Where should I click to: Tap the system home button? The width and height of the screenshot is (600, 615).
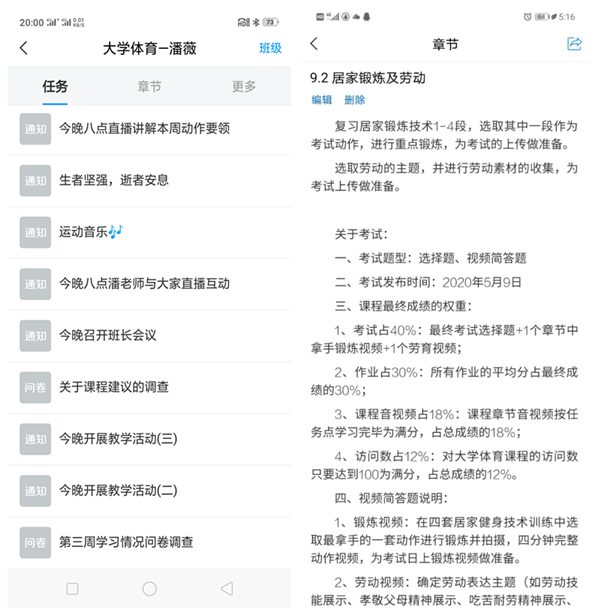click(x=149, y=589)
